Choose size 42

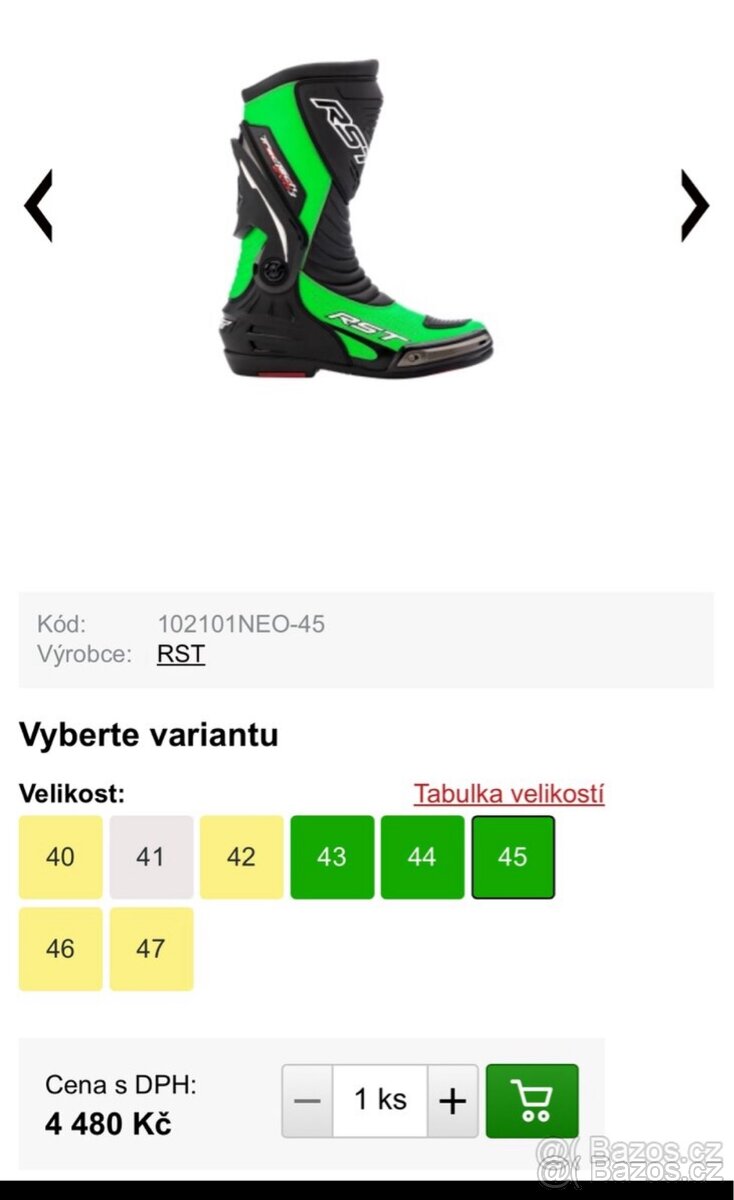(241, 857)
